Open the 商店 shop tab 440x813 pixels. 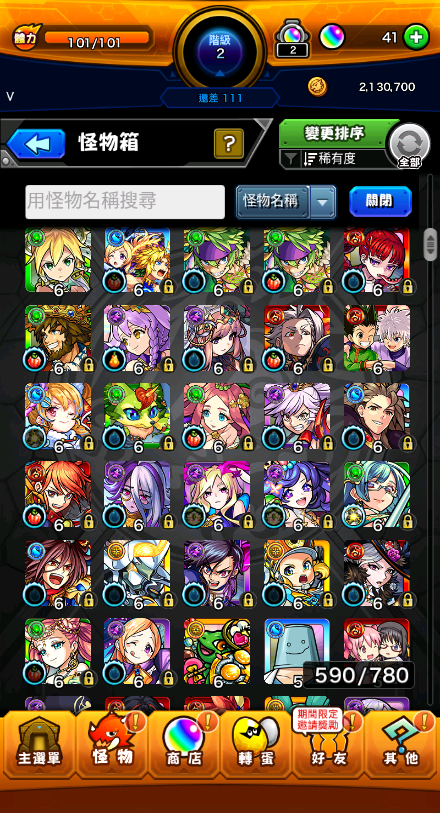click(184, 741)
